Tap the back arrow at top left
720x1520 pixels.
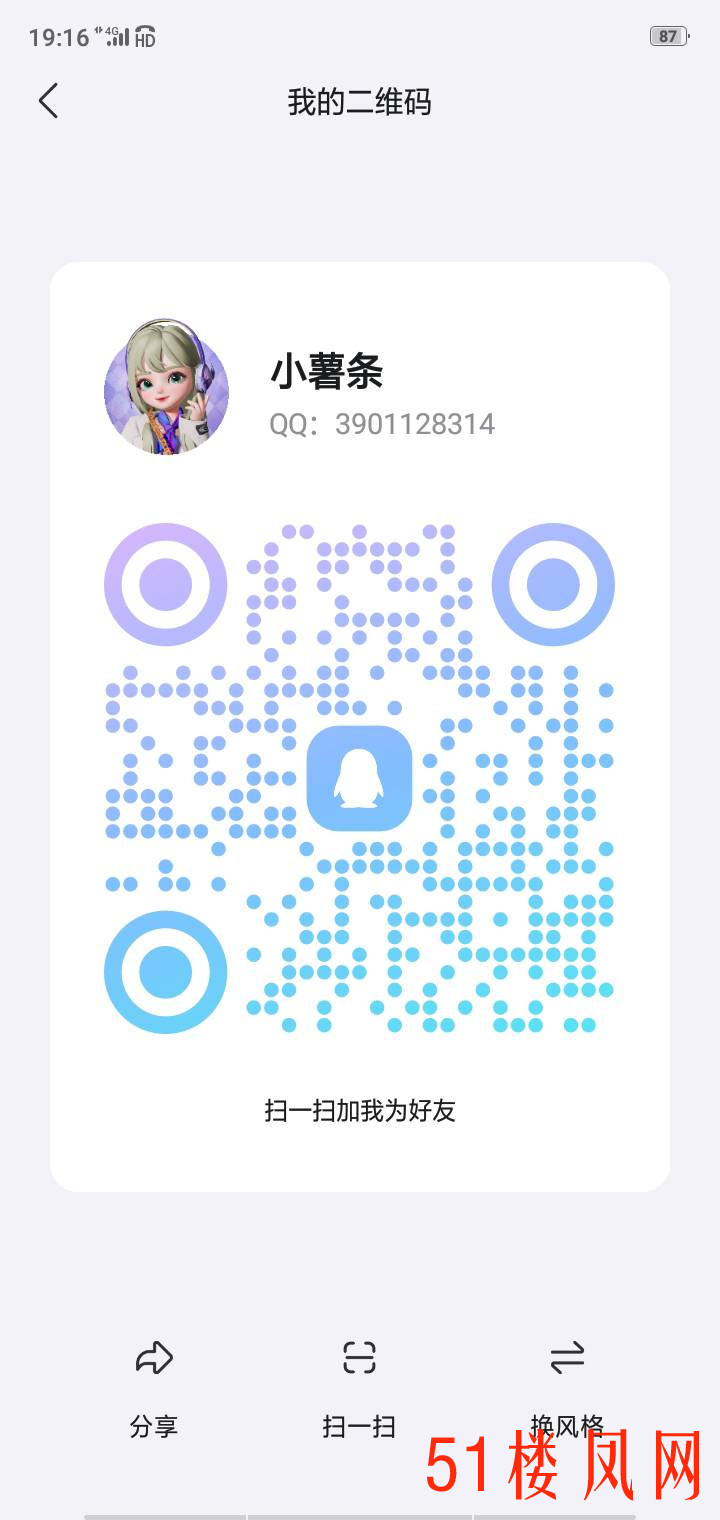pyautogui.click(x=48, y=101)
